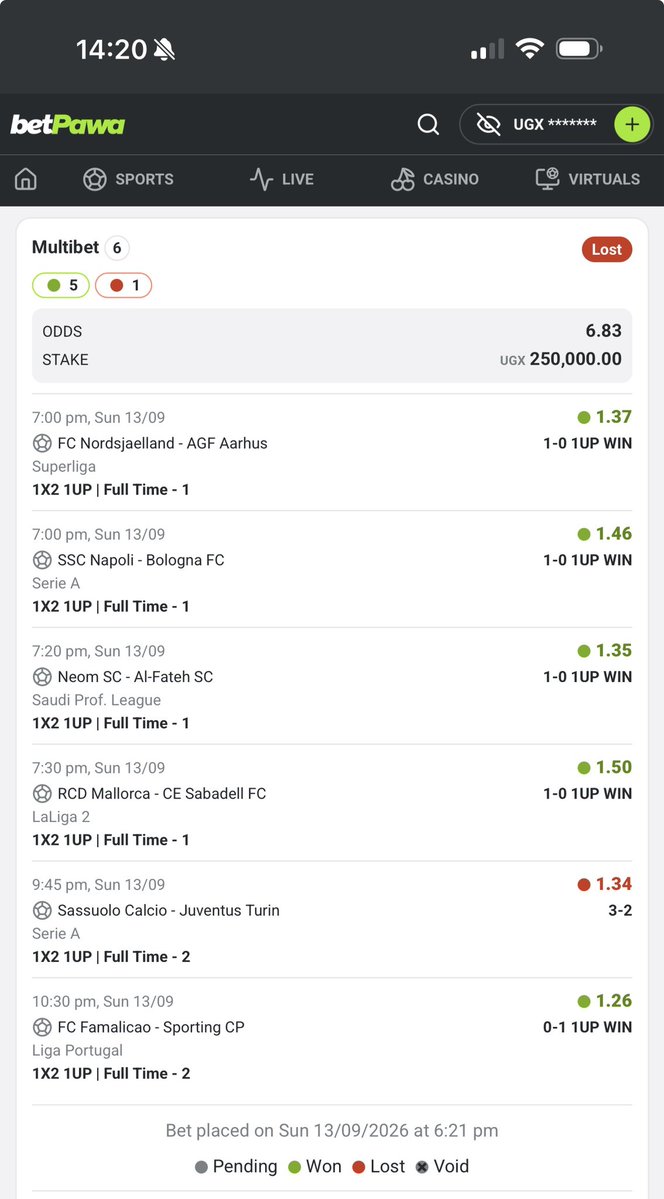Open the RCD Mallorca - CE Sabadell FC match
The image size is (664, 1199).
click(x=332, y=804)
